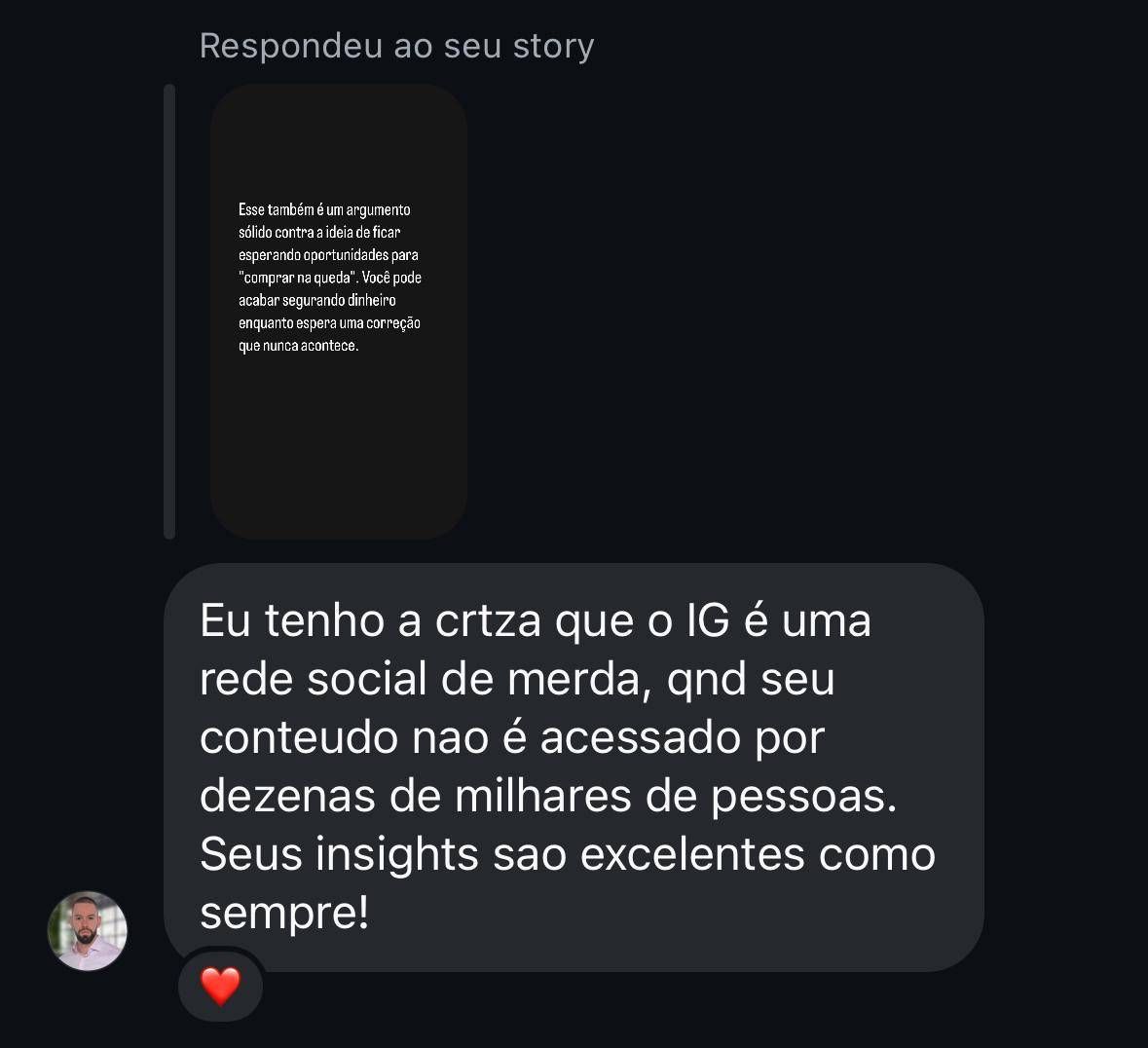Open the replied story preview

coord(338,312)
